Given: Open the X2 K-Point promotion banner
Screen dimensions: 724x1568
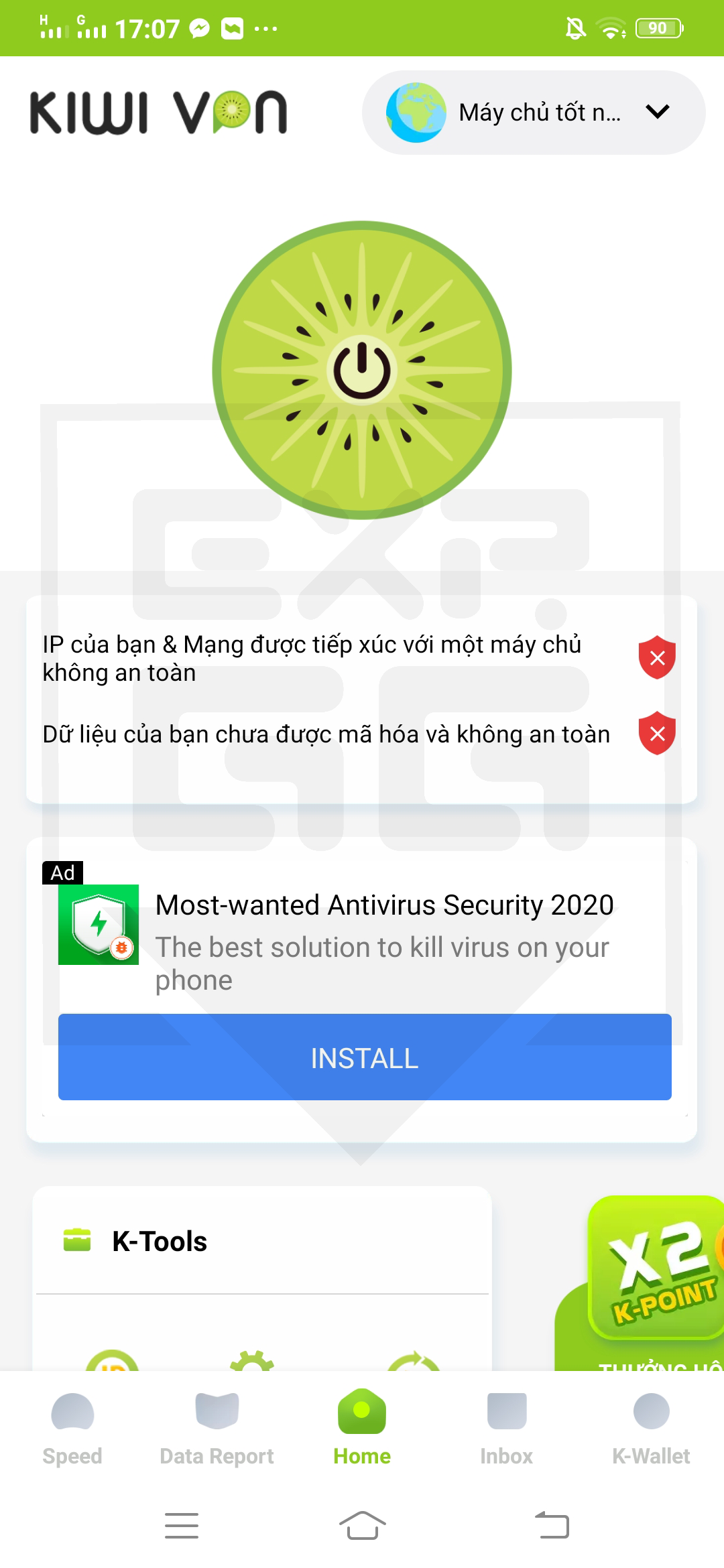Looking at the screenshot, I should click(656, 1270).
